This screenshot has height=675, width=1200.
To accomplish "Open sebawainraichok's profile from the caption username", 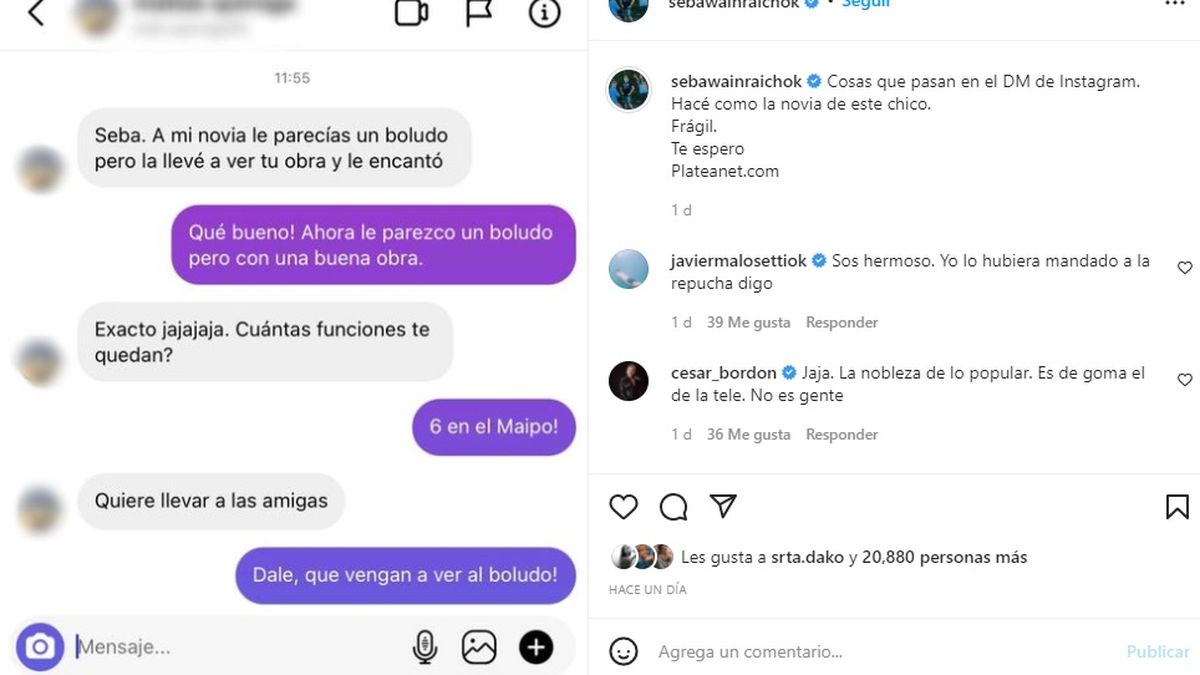I will tap(737, 81).
